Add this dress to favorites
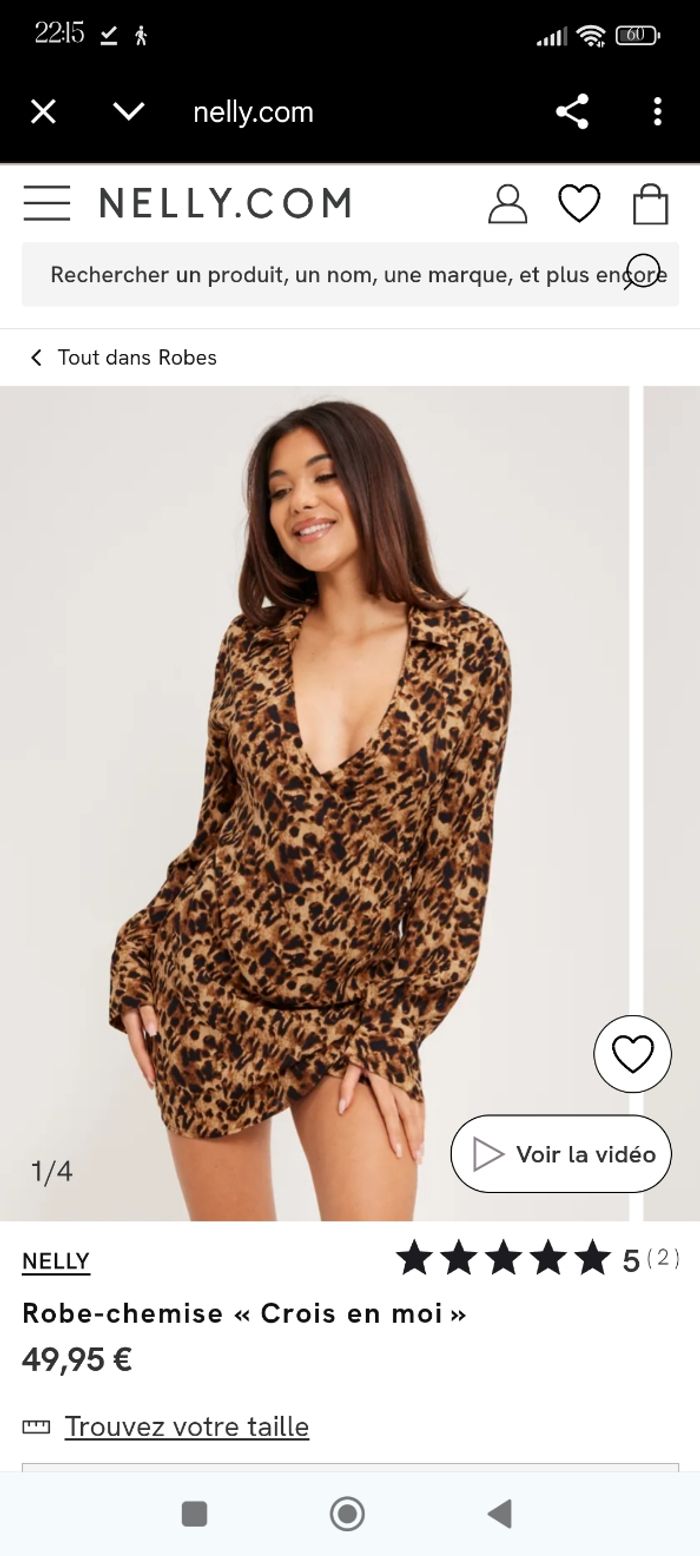This screenshot has height=1556, width=700. (632, 1054)
